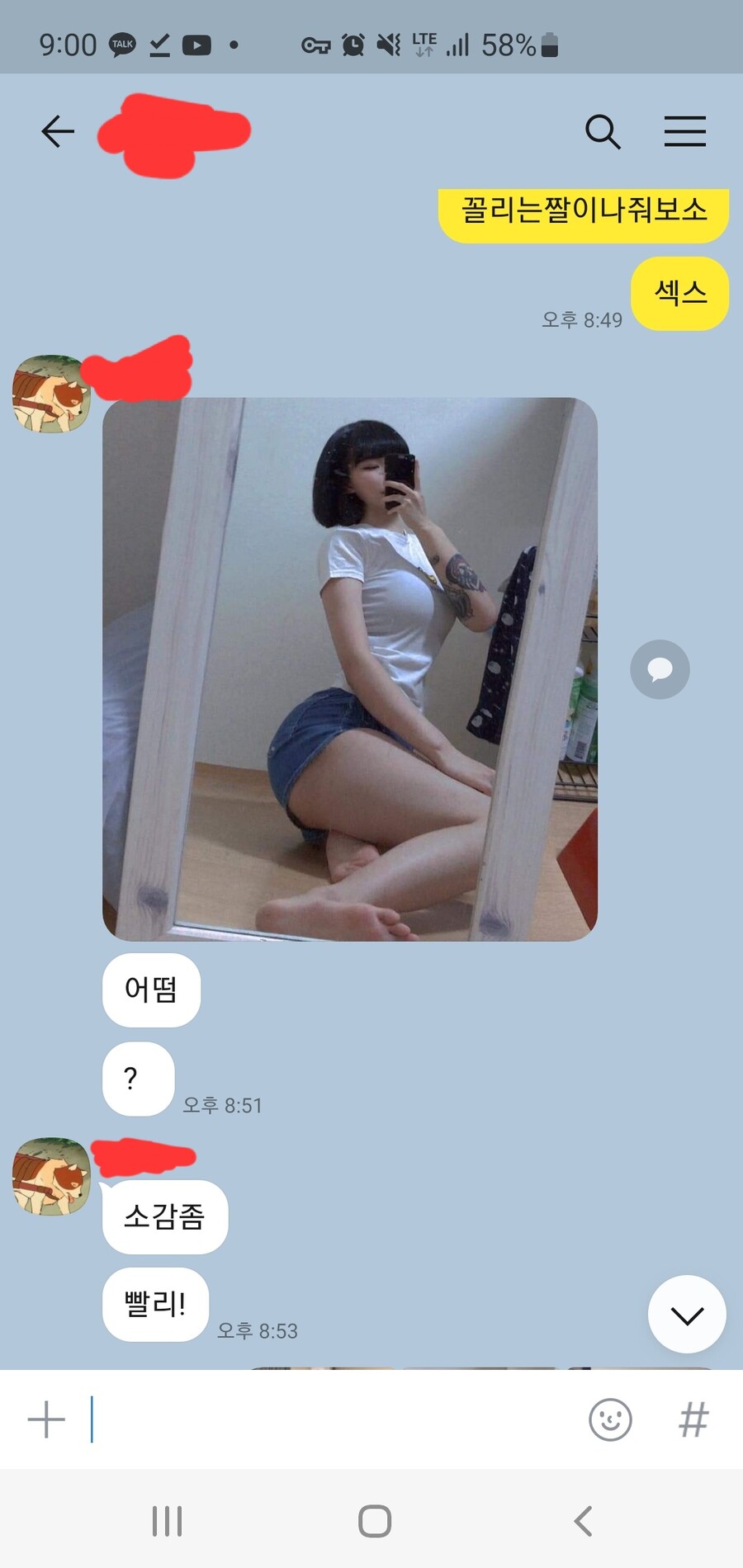Tap the gray speech bubble reply icon
The image size is (743, 1568).
tap(659, 669)
